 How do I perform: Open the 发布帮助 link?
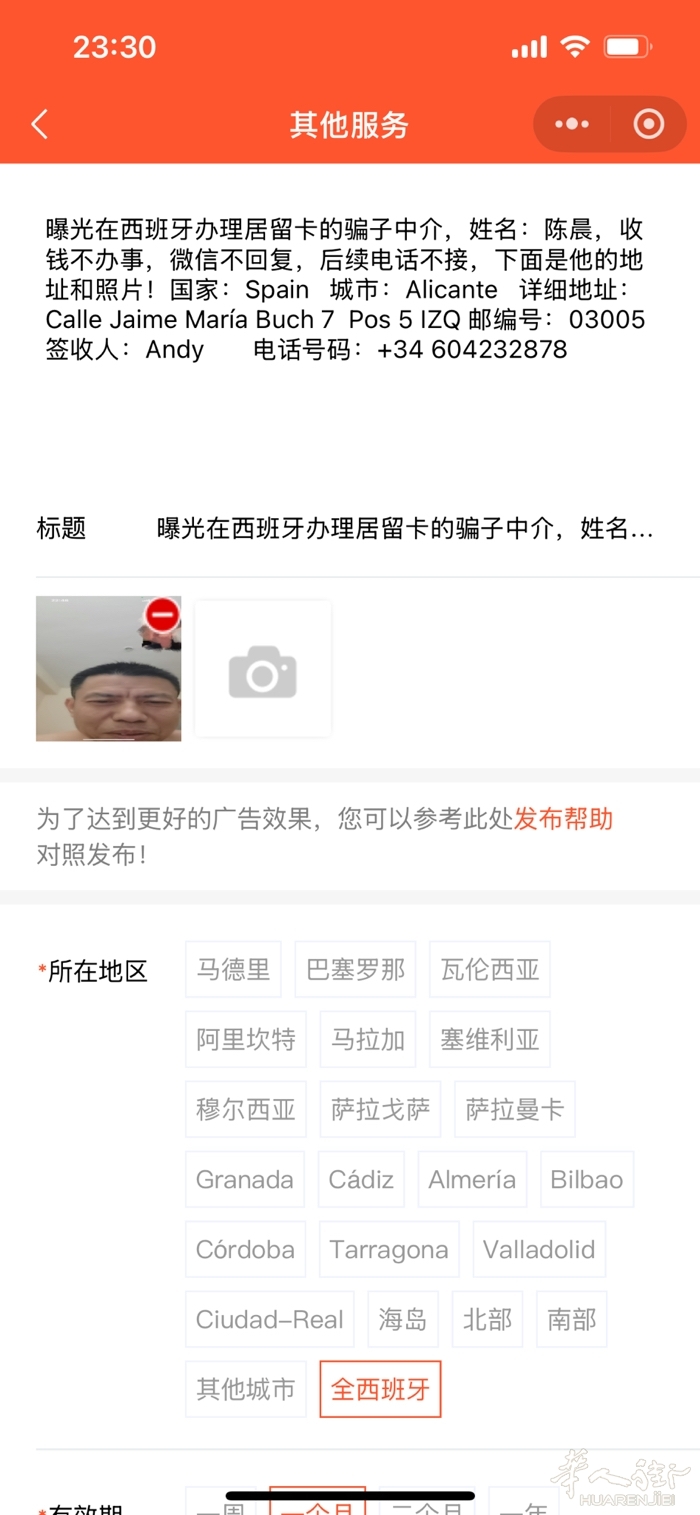(563, 820)
